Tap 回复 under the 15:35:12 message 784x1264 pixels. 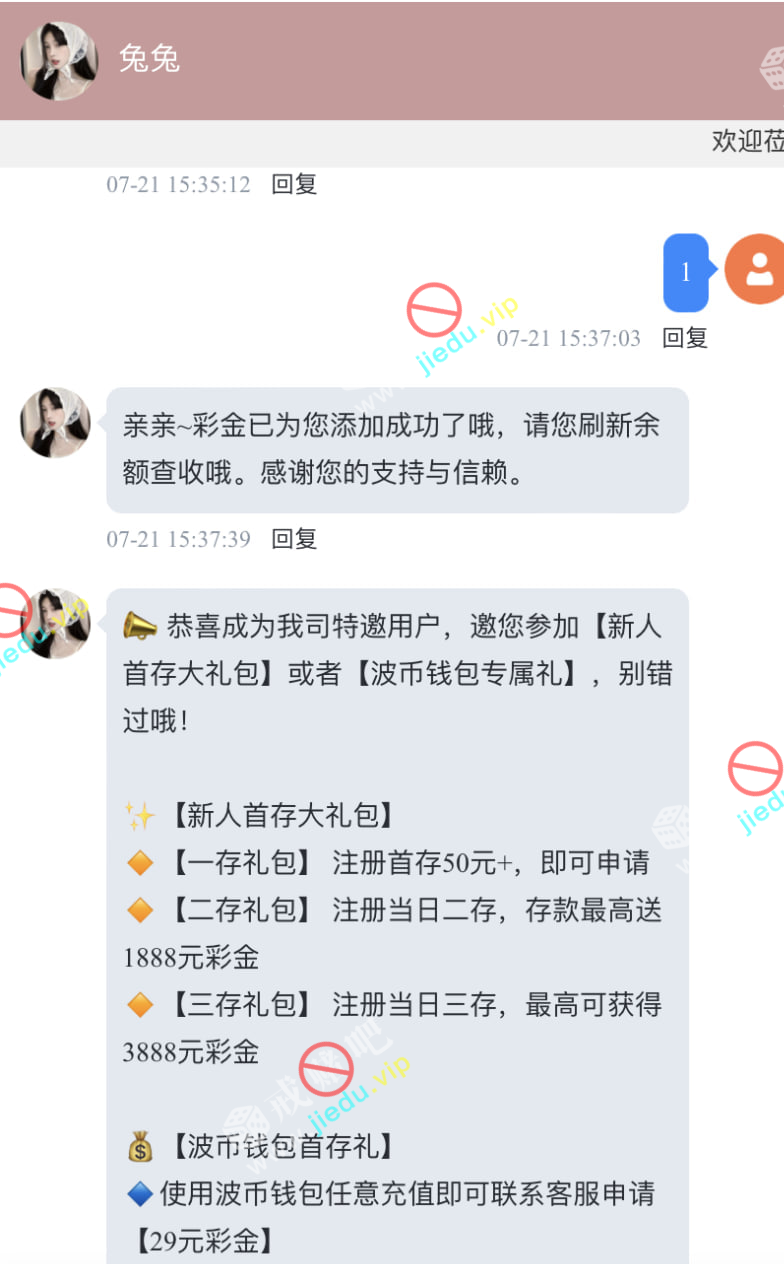[x=294, y=184]
